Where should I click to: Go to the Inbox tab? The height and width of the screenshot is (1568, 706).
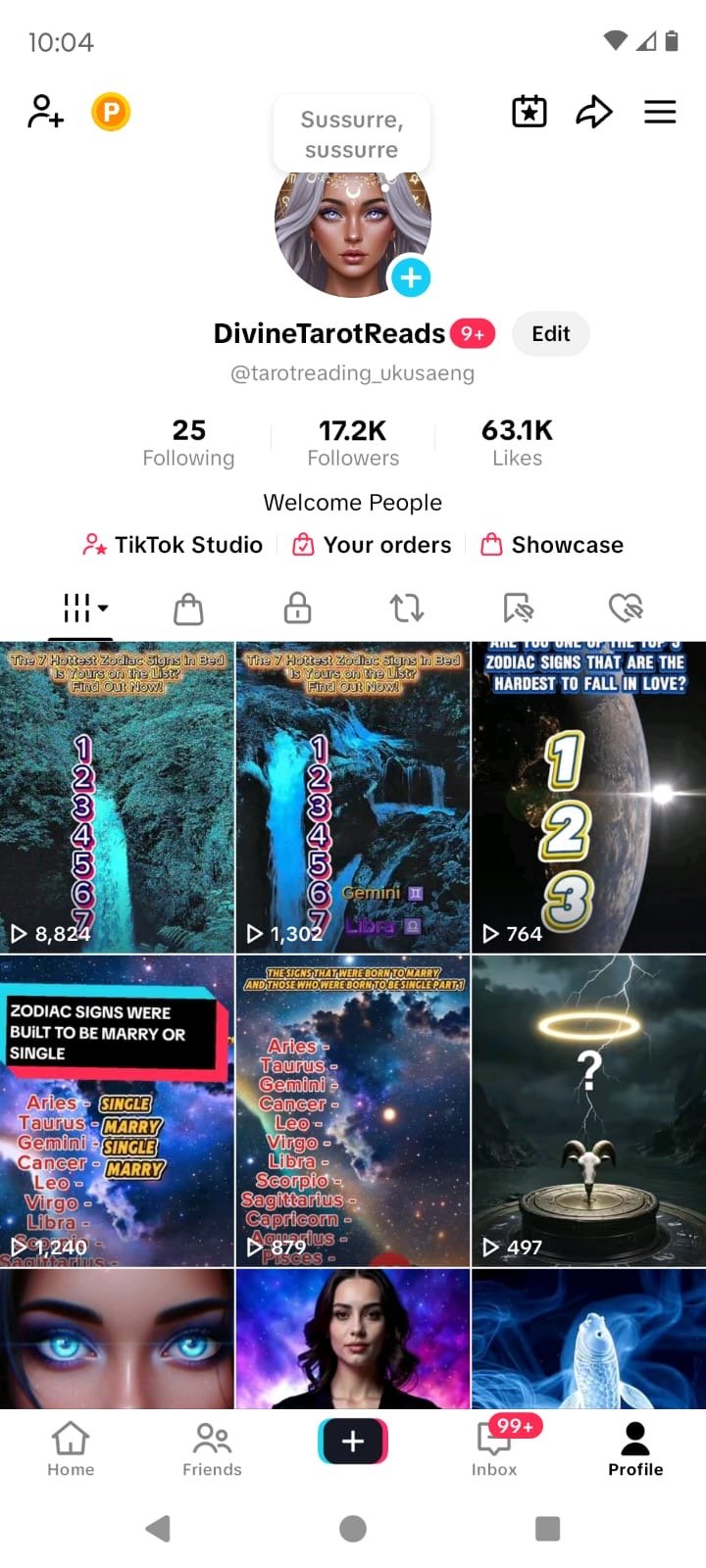[x=494, y=1448]
